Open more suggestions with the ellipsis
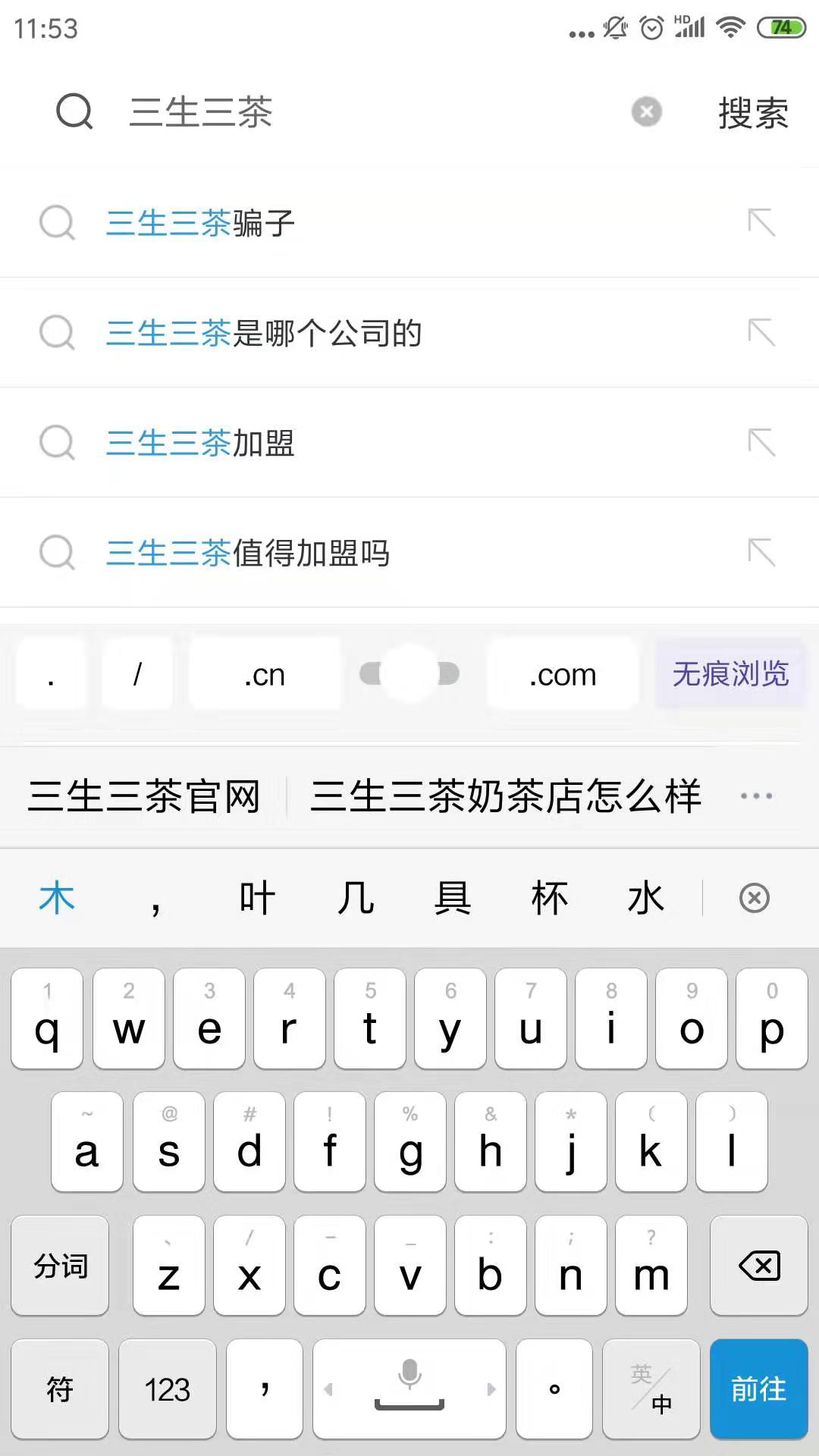This screenshot has width=819, height=1456. click(x=755, y=795)
